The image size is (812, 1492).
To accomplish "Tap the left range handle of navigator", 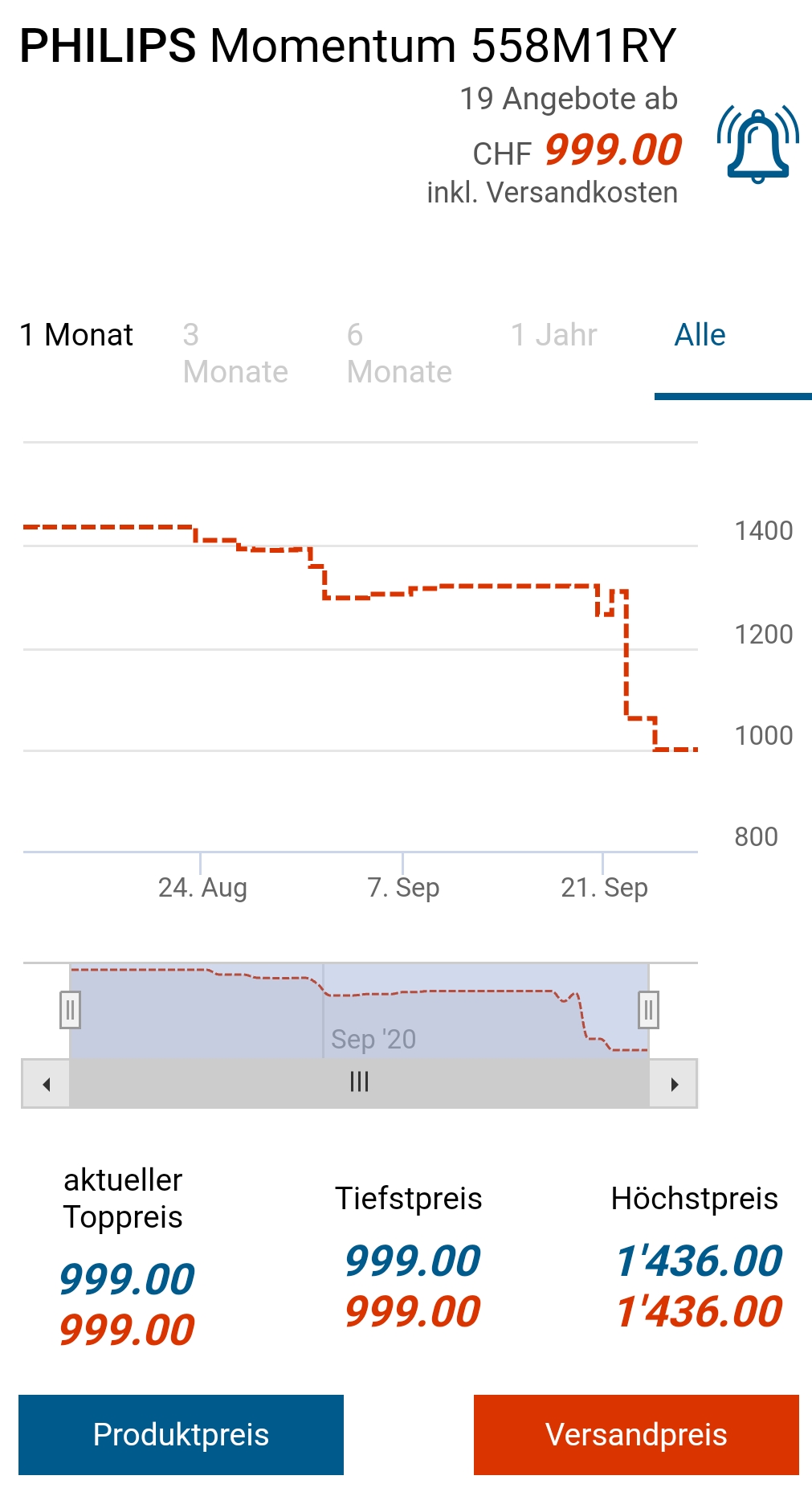I will [x=70, y=1010].
